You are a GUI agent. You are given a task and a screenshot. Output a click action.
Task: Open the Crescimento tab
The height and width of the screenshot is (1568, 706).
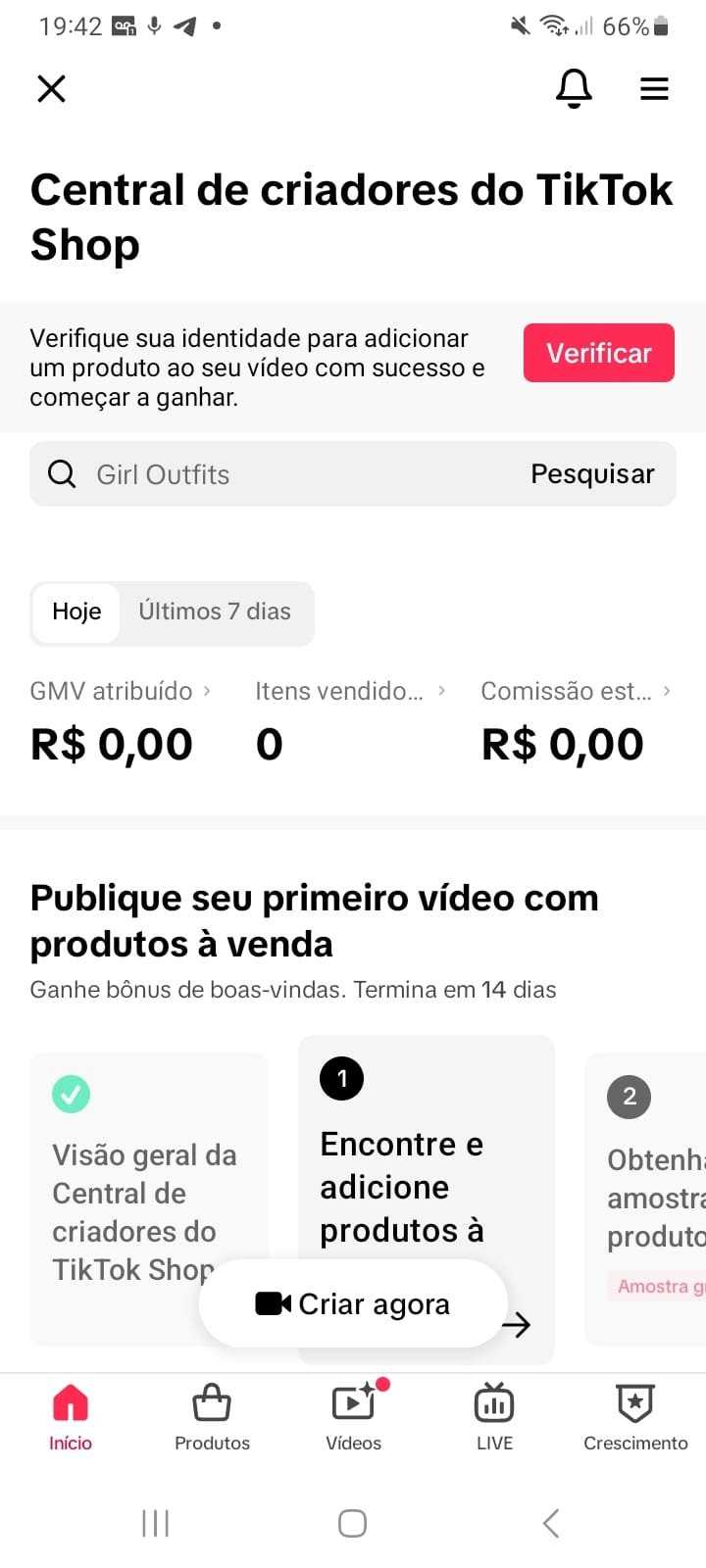click(635, 1417)
